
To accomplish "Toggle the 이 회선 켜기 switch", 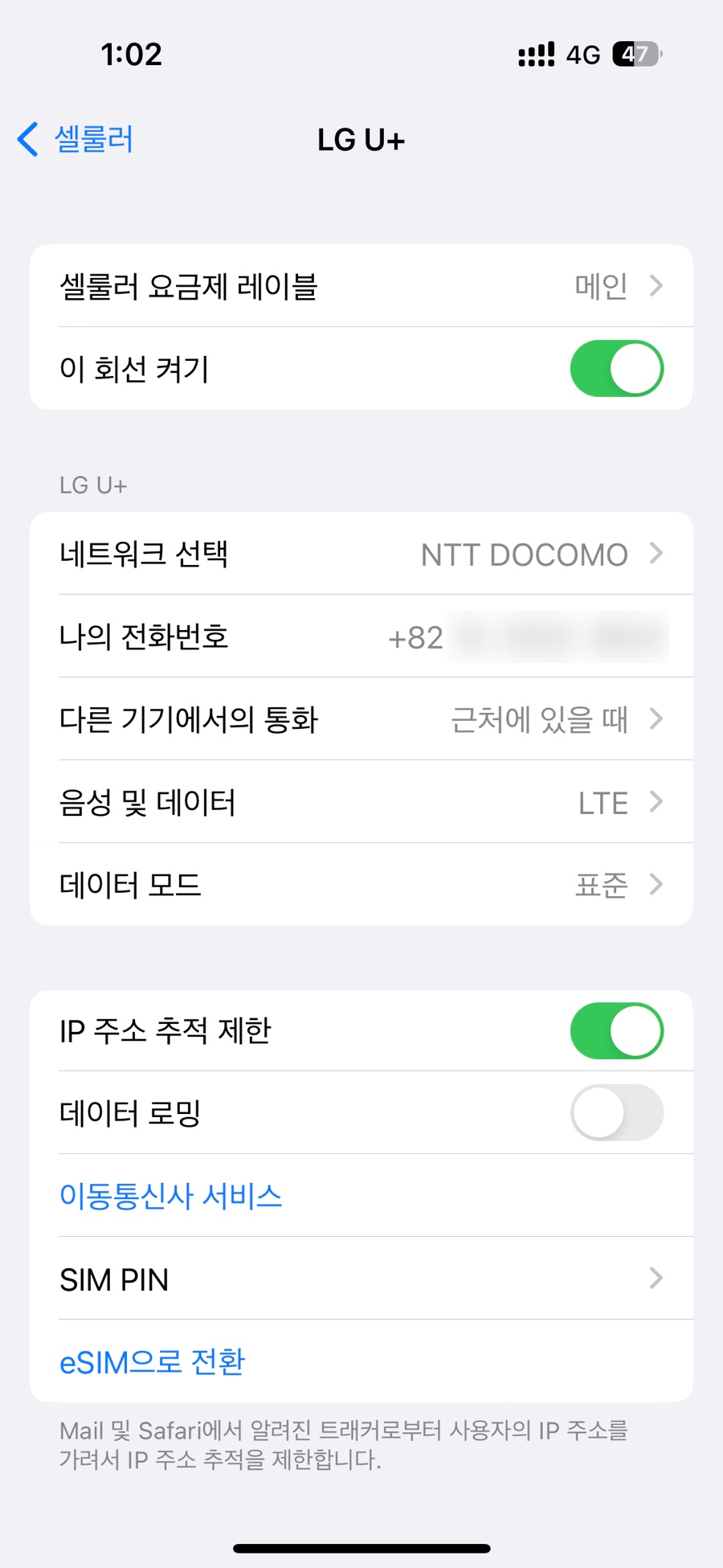I will (617, 369).
